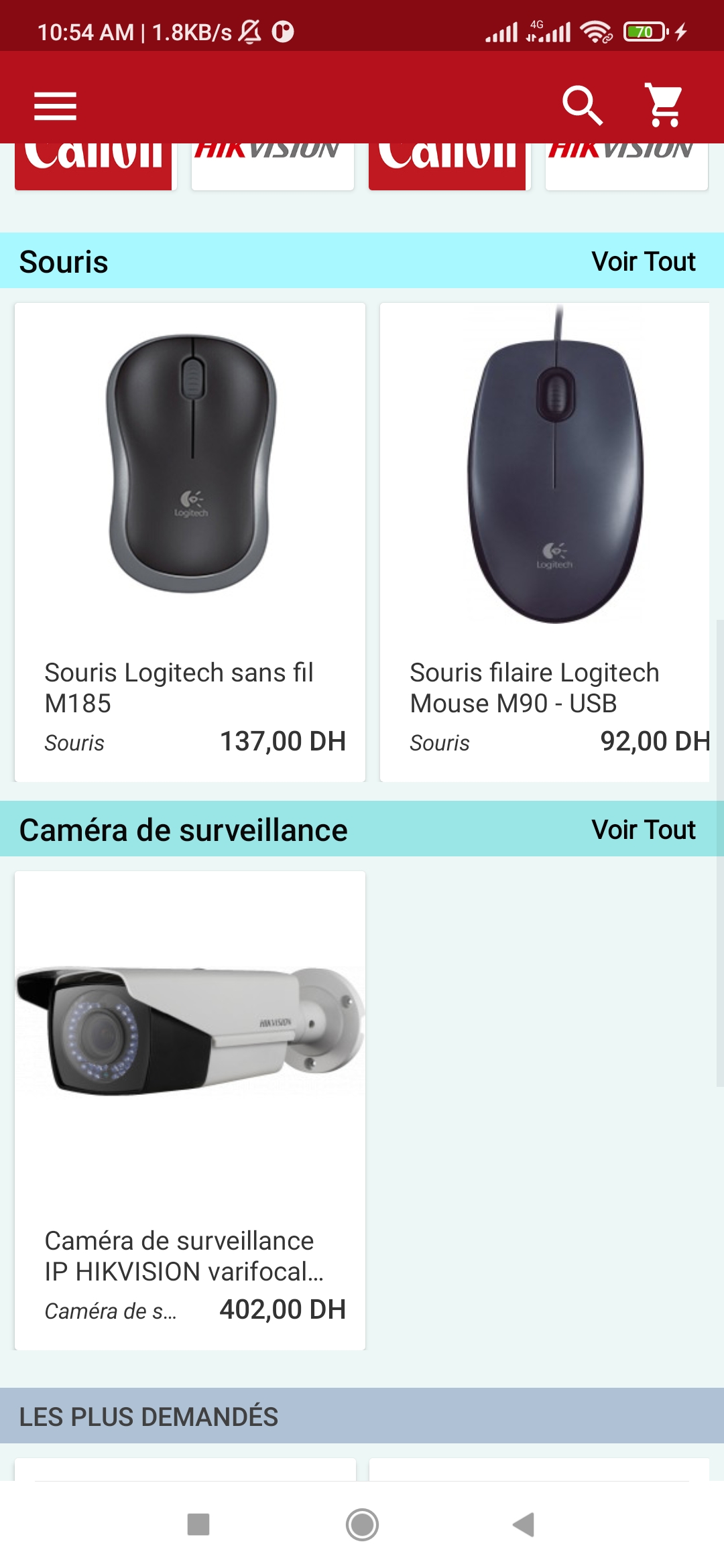Go back using system back button

pyautogui.click(x=524, y=1524)
